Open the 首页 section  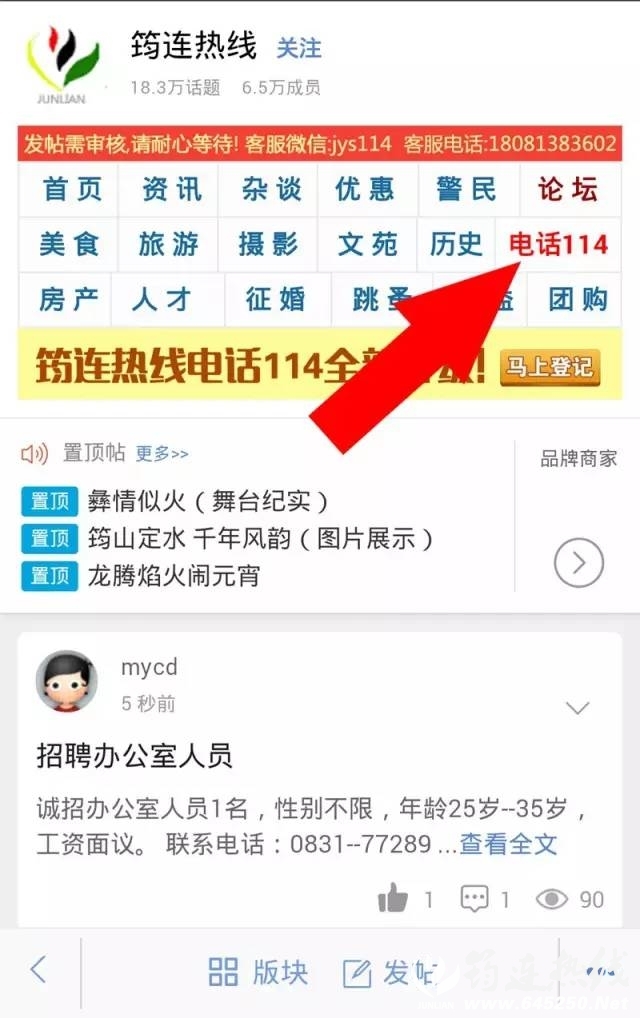point(70,189)
